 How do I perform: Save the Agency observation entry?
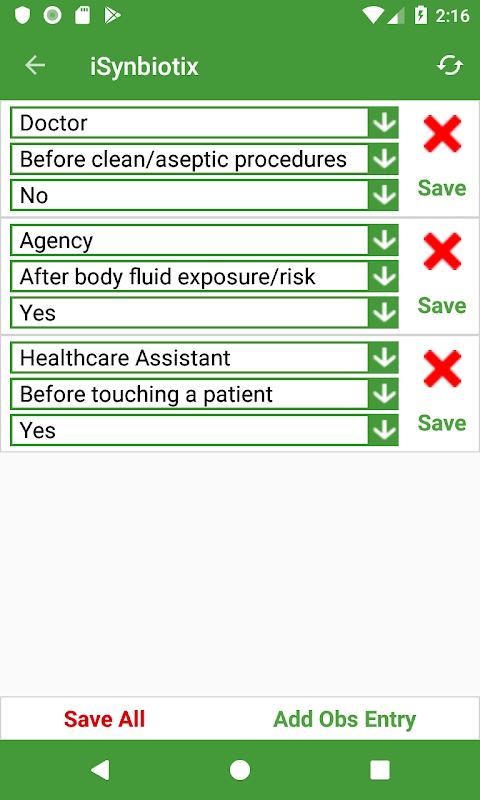442,305
